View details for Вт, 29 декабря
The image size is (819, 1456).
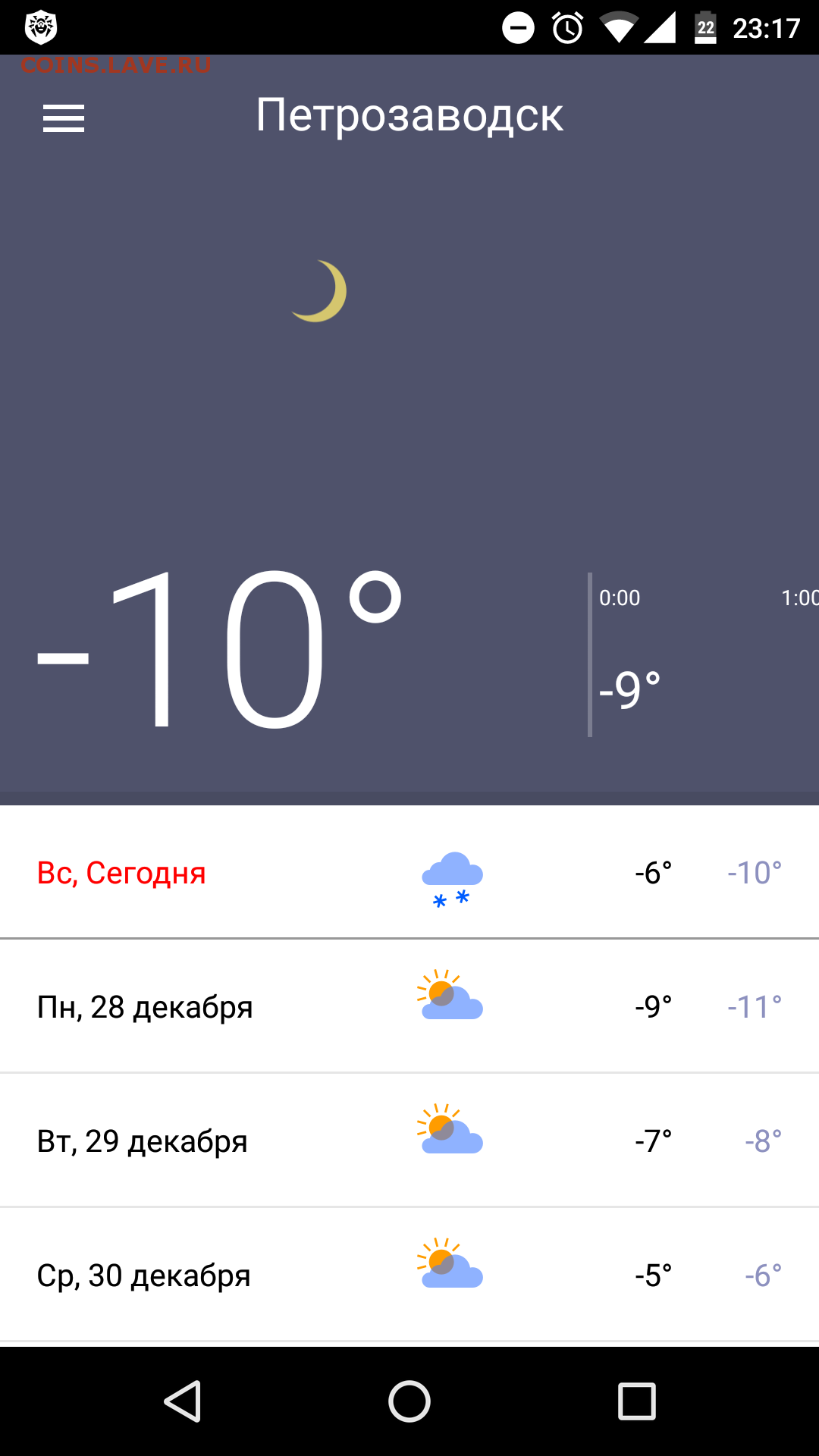point(409,1141)
